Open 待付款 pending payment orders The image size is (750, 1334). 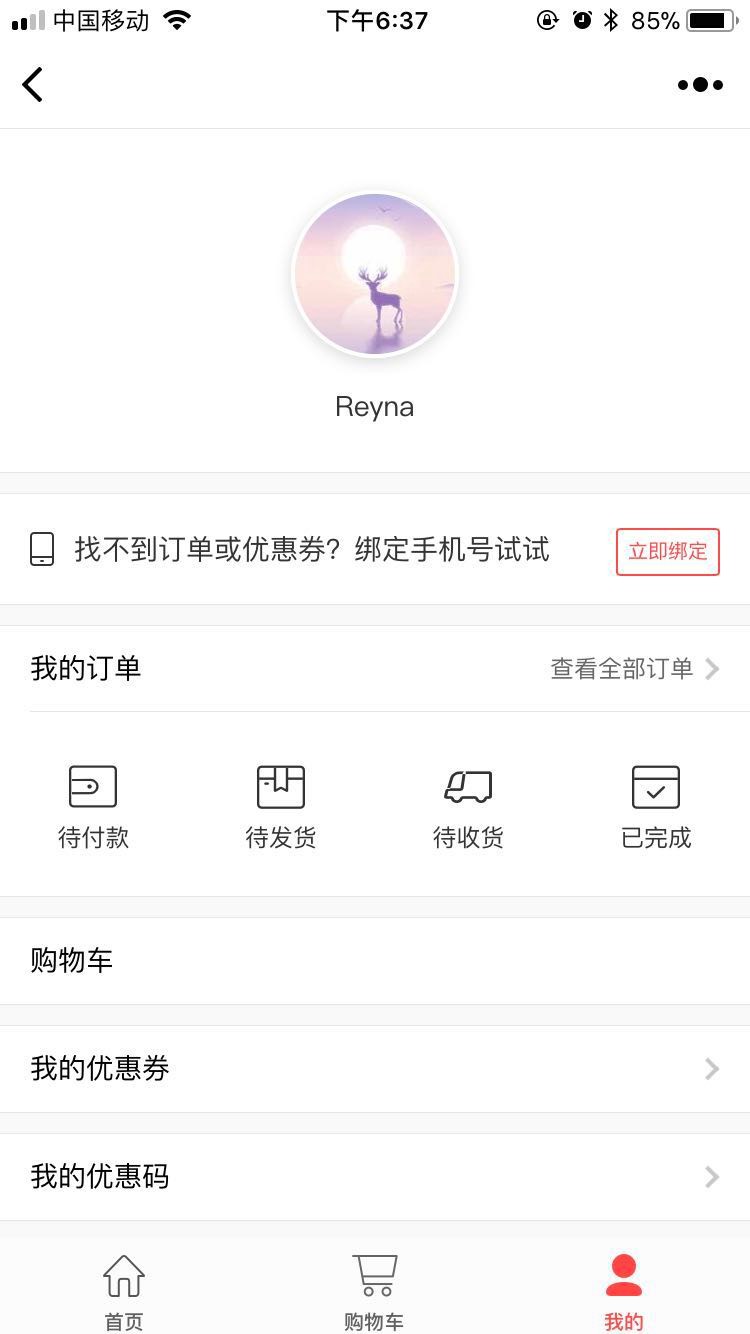pos(93,808)
